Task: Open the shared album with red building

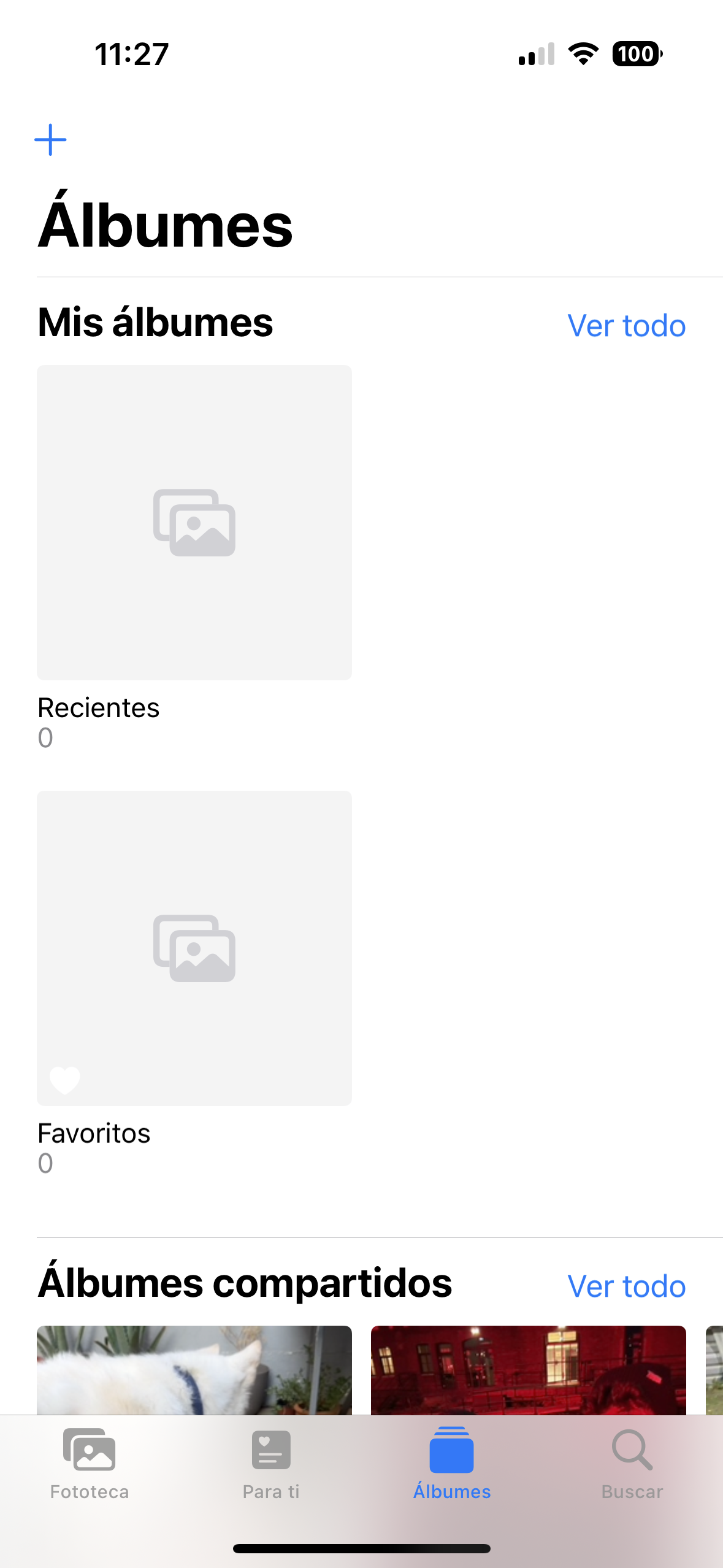Action: (x=528, y=1369)
